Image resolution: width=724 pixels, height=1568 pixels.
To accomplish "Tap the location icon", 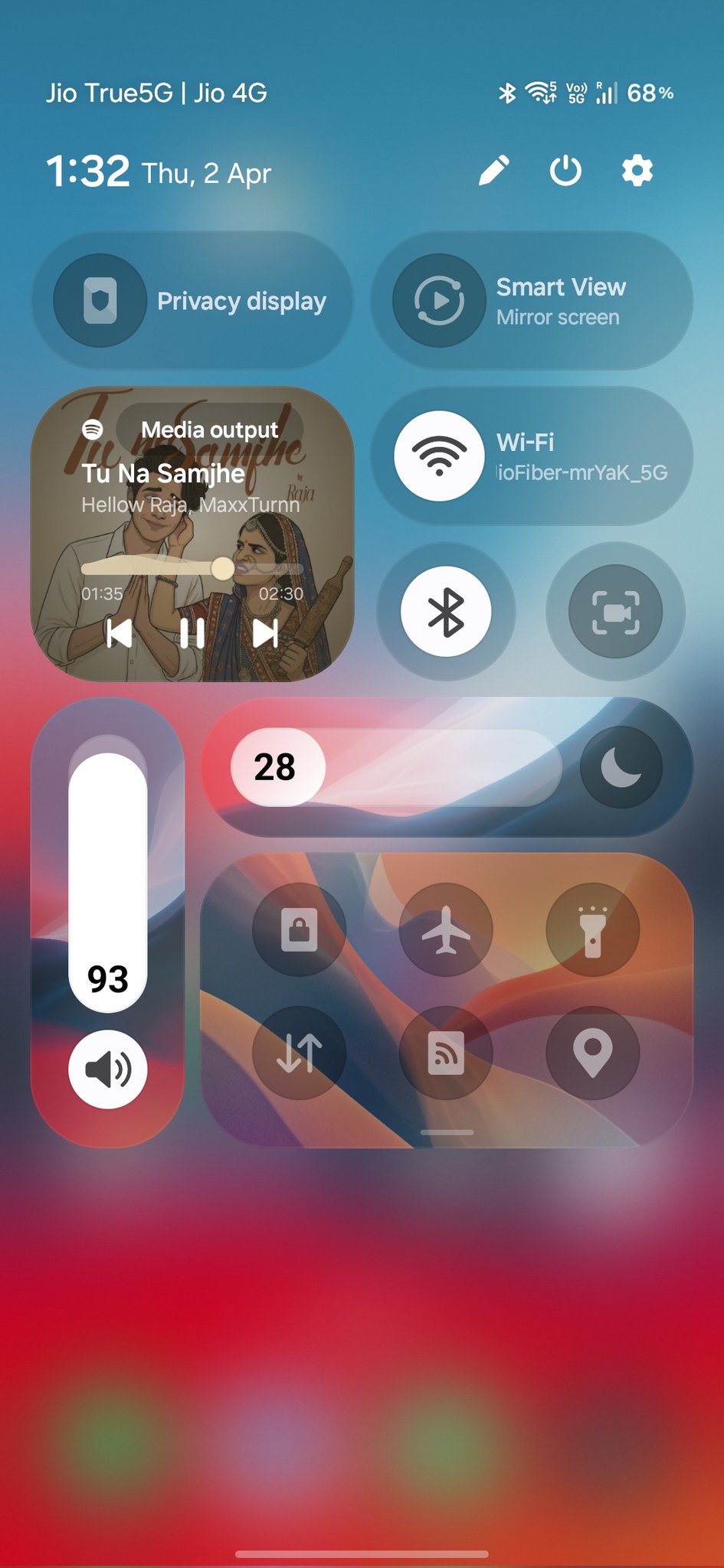I will pyautogui.click(x=591, y=1053).
